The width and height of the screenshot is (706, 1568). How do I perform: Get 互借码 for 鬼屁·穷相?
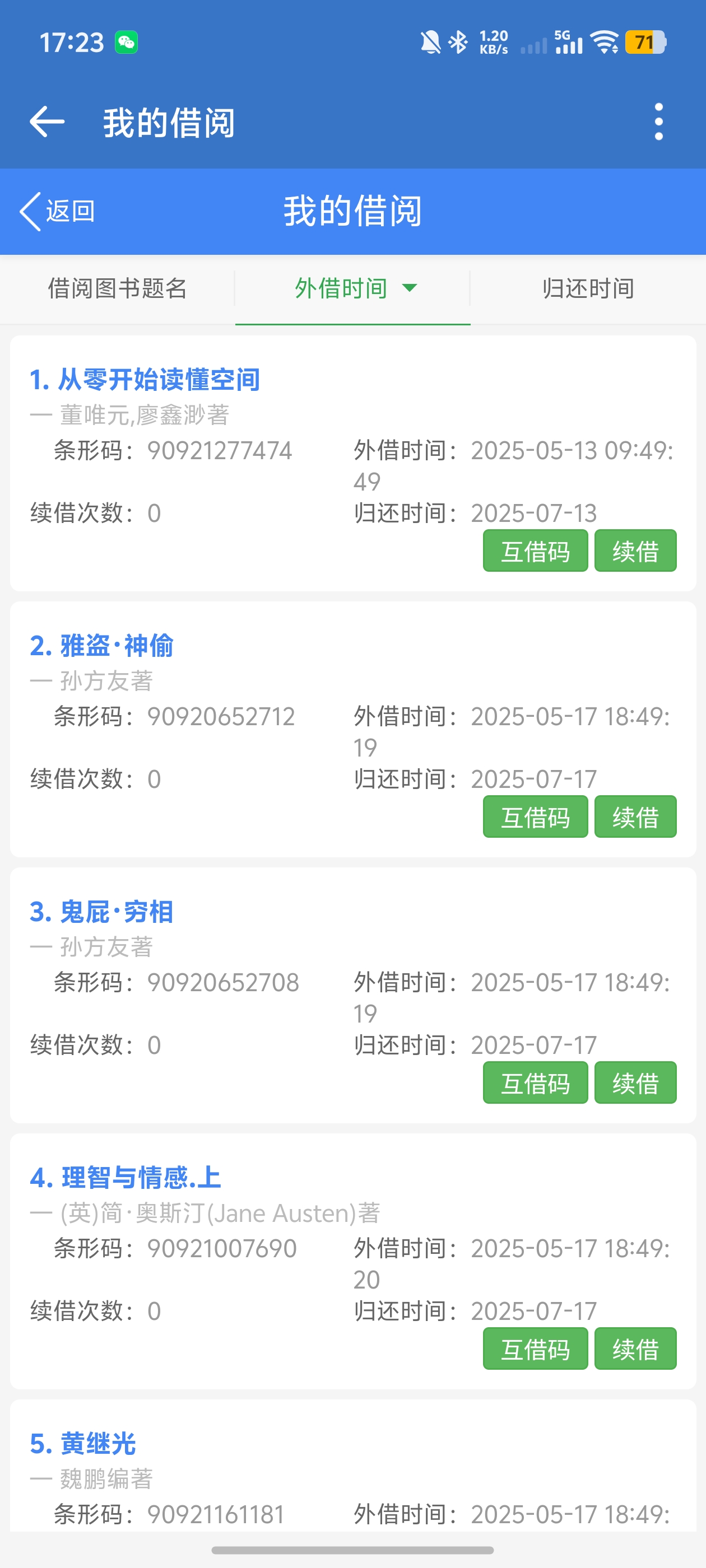pyautogui.click(x=535, y=1083)
